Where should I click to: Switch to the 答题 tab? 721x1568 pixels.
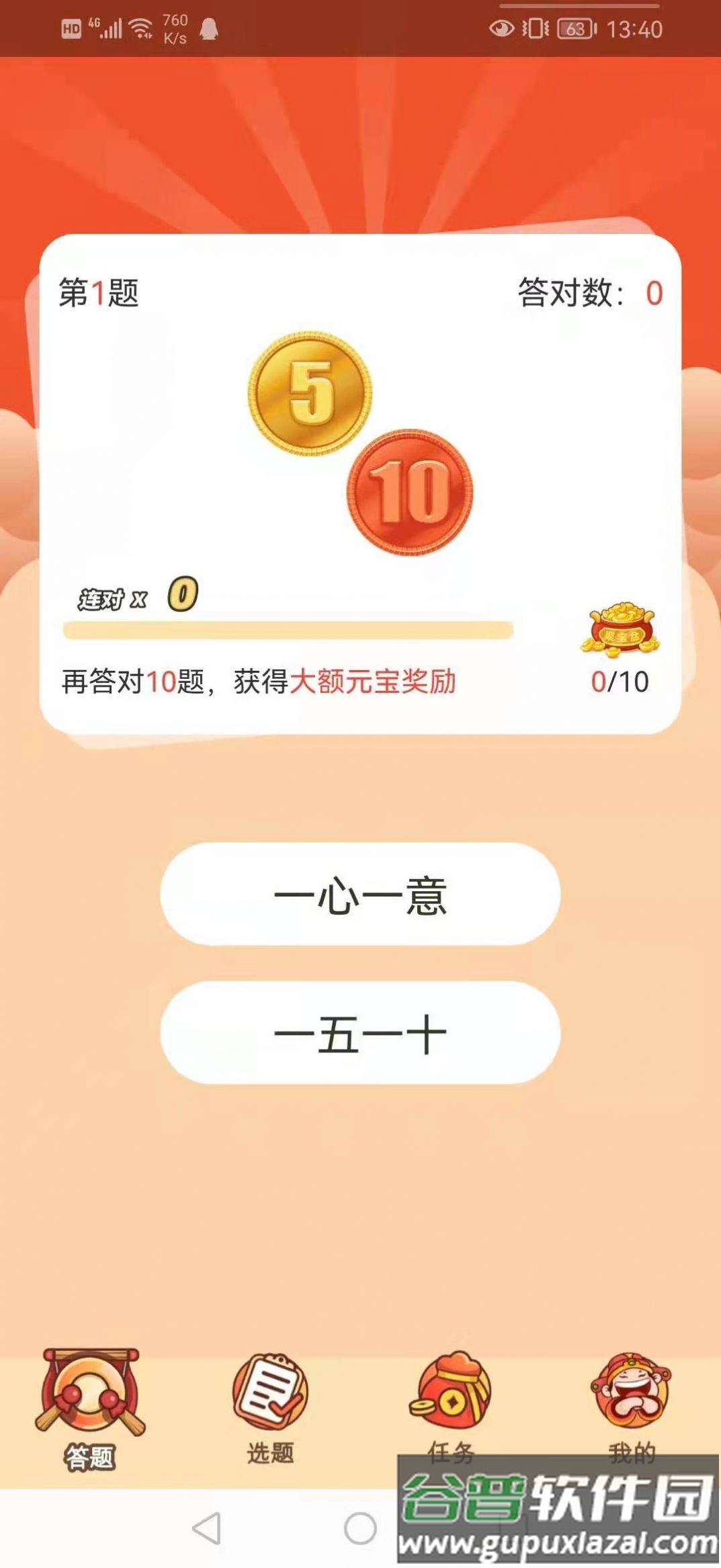[x=90, y=1409]
